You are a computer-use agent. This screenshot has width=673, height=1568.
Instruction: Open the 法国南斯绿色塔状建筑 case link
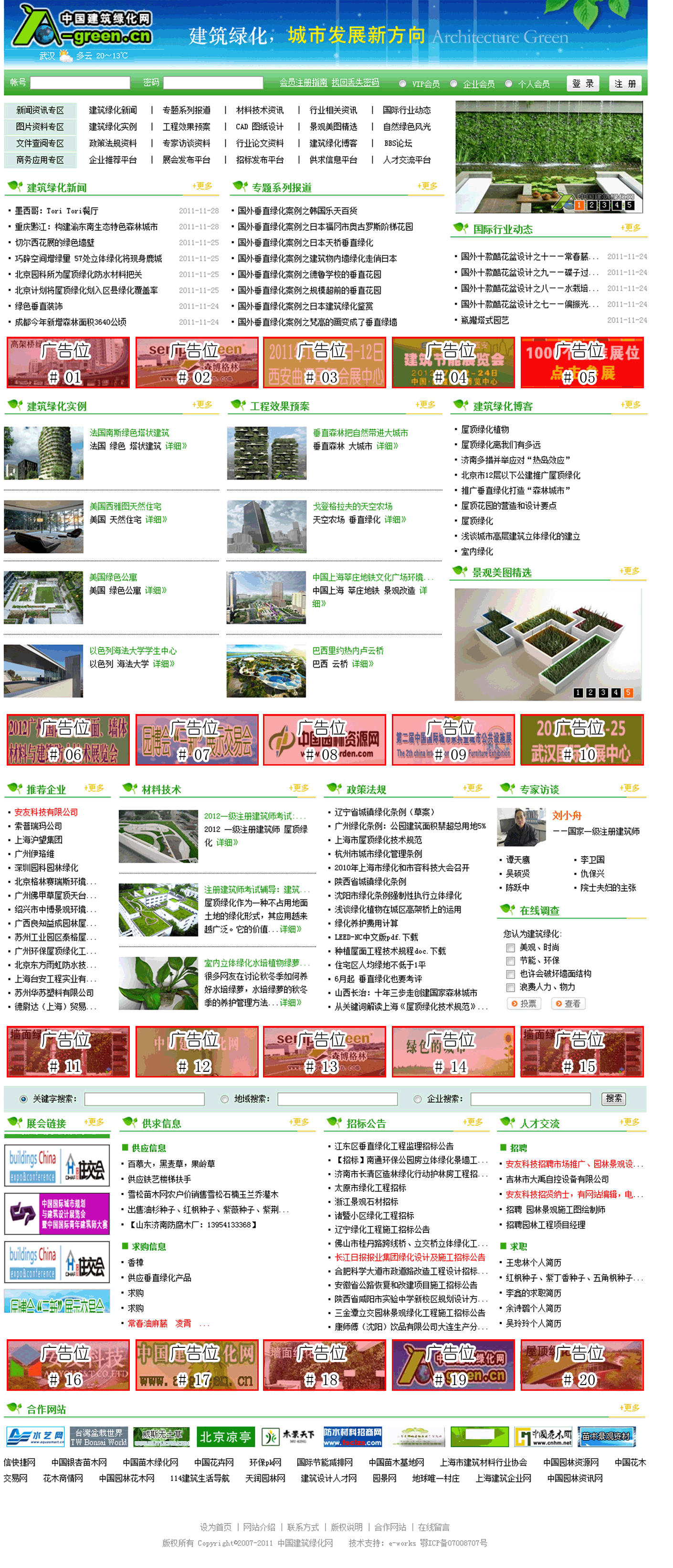tap(129, 432)
